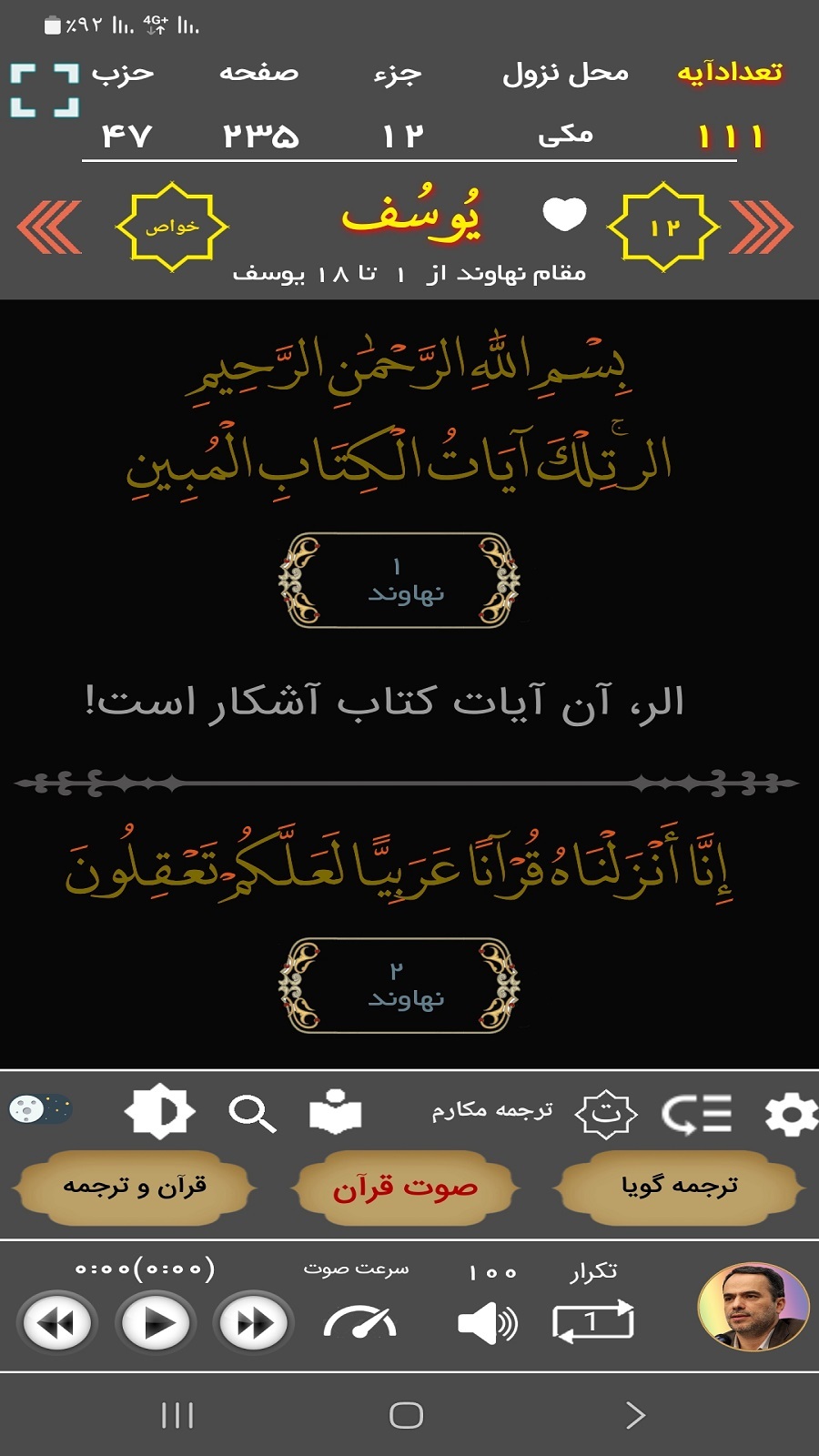Screen dimensions: 819x1456
Task: Toggle the repeat (تکرار) control
Action: tap(592, 1319)
